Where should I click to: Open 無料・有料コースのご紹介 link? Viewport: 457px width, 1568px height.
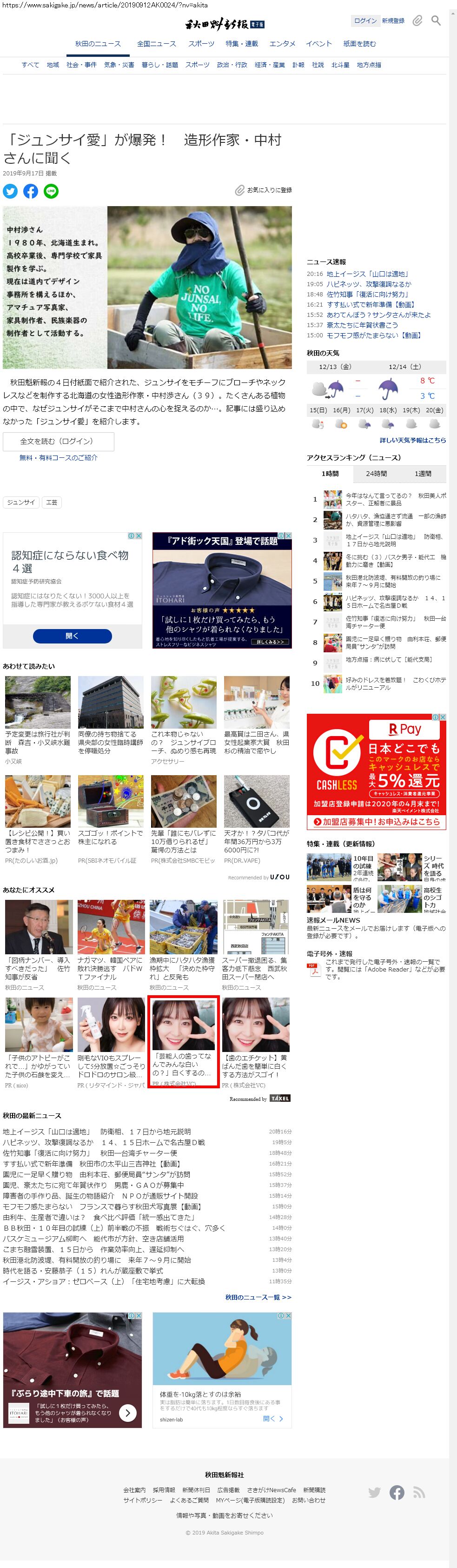(x=59, y=458)
